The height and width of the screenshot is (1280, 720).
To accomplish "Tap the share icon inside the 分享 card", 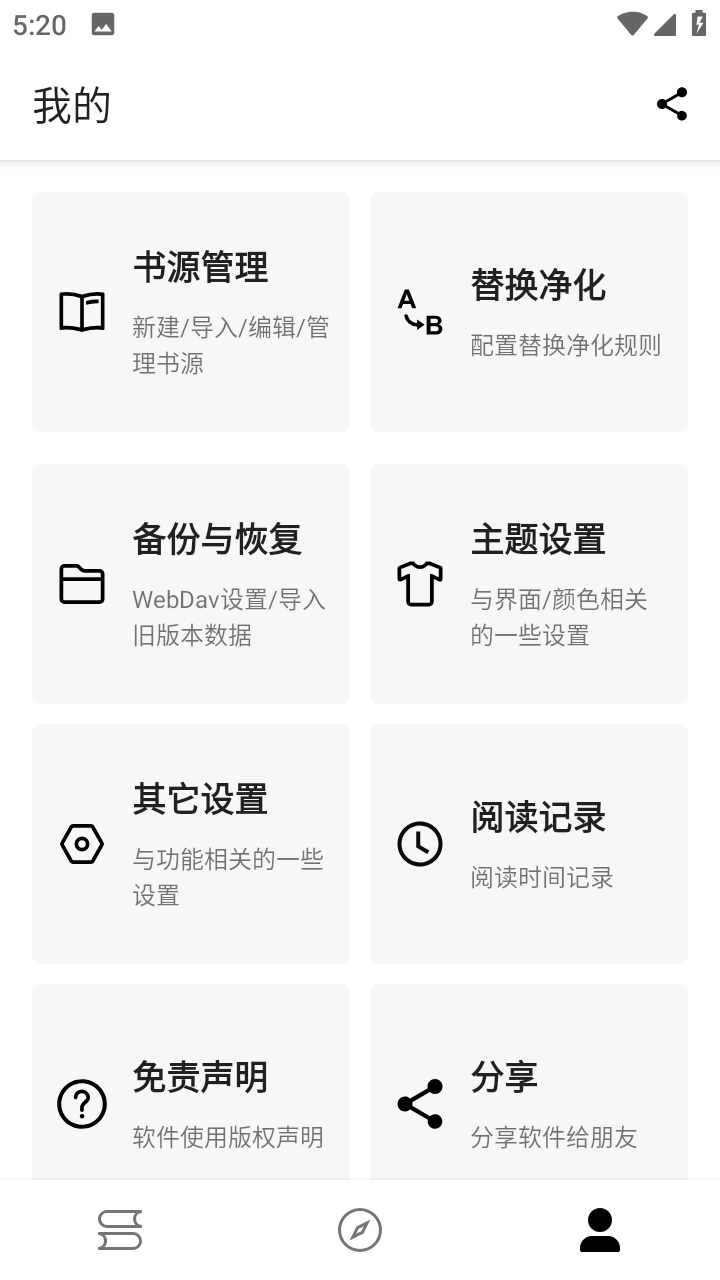I will (418, 1103).
